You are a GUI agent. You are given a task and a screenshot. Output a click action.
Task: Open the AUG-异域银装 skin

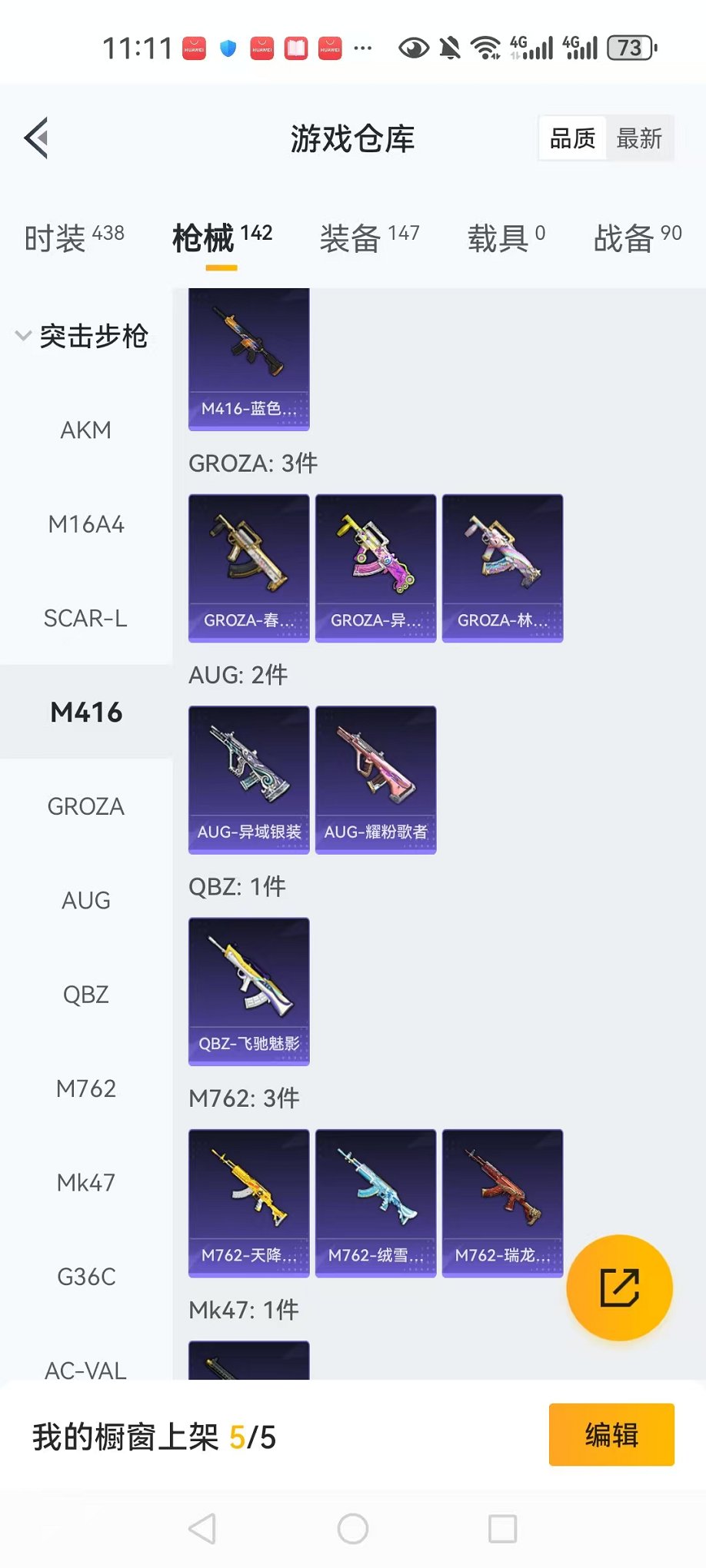coord(248,779)
